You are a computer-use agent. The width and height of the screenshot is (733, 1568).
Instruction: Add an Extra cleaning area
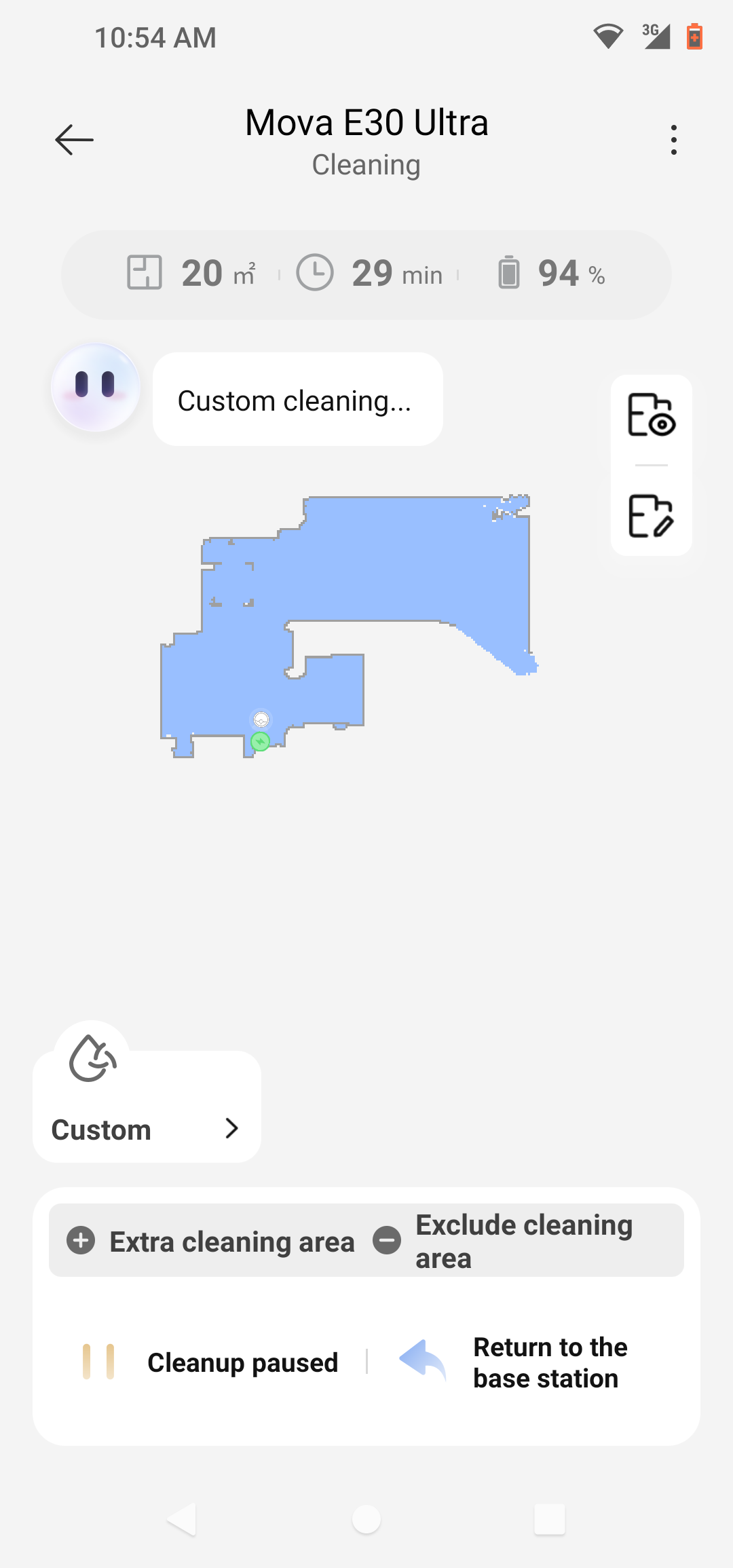coord(211,1242)
